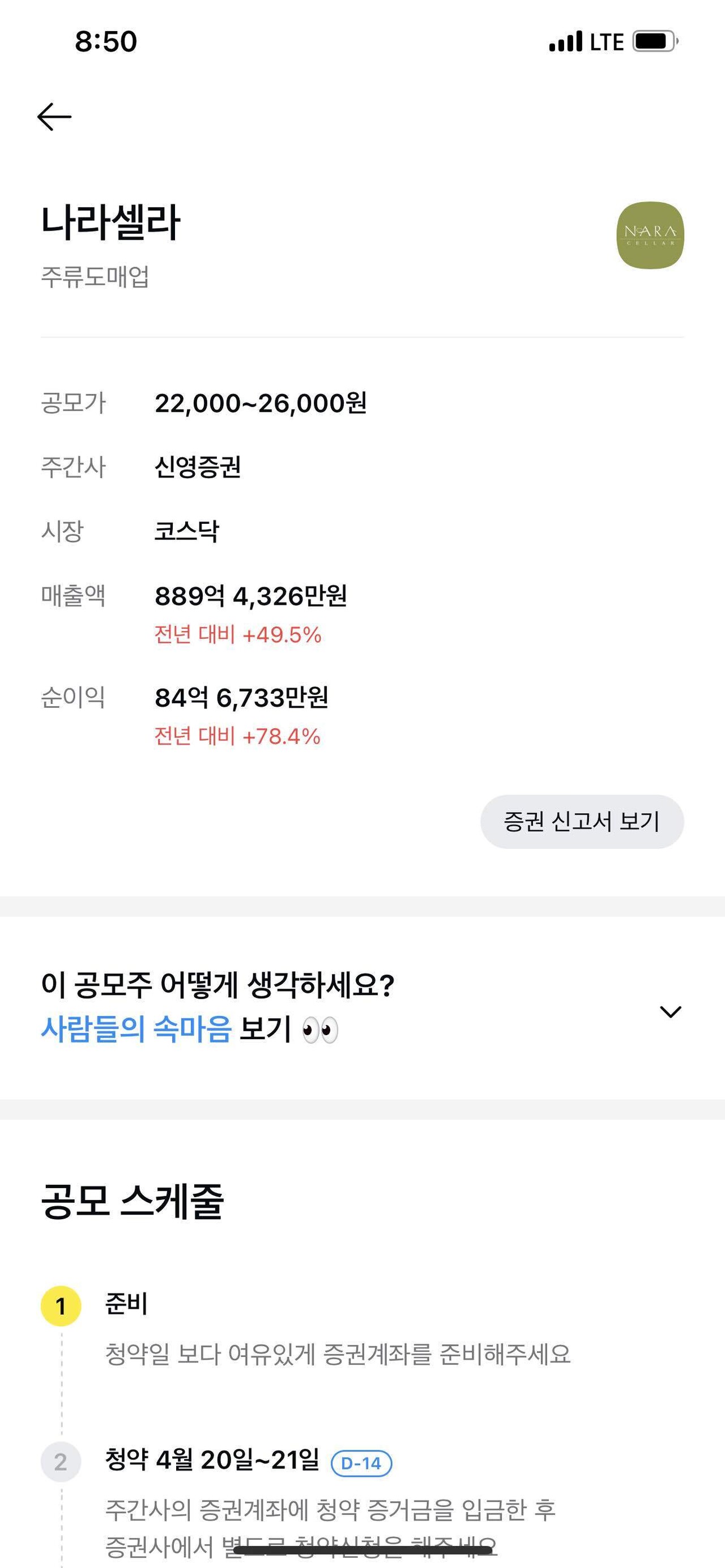Viewport: 725px width, 1568px height.
Task: Tap the cellular signal bars icon
Action: point(565,41)
